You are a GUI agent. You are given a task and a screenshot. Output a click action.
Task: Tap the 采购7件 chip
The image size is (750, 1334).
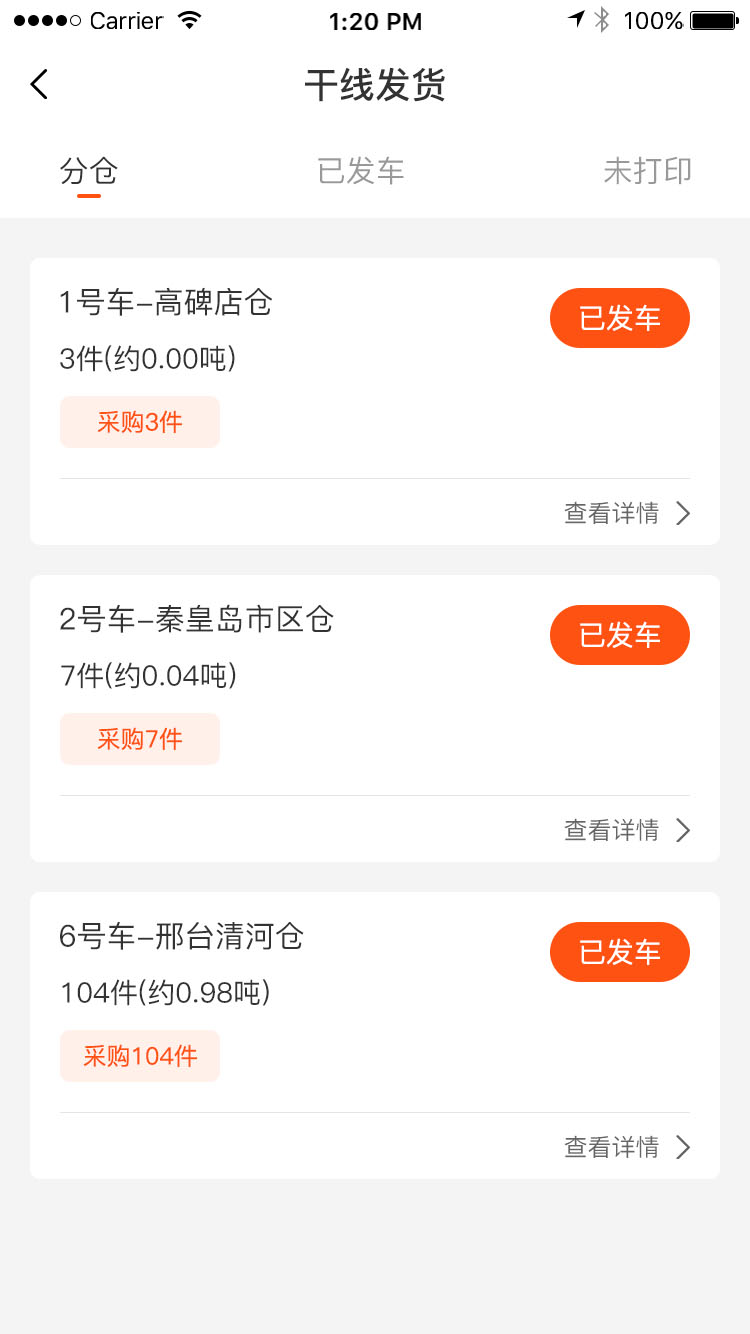pyautogui.click(x=140, y=739)
